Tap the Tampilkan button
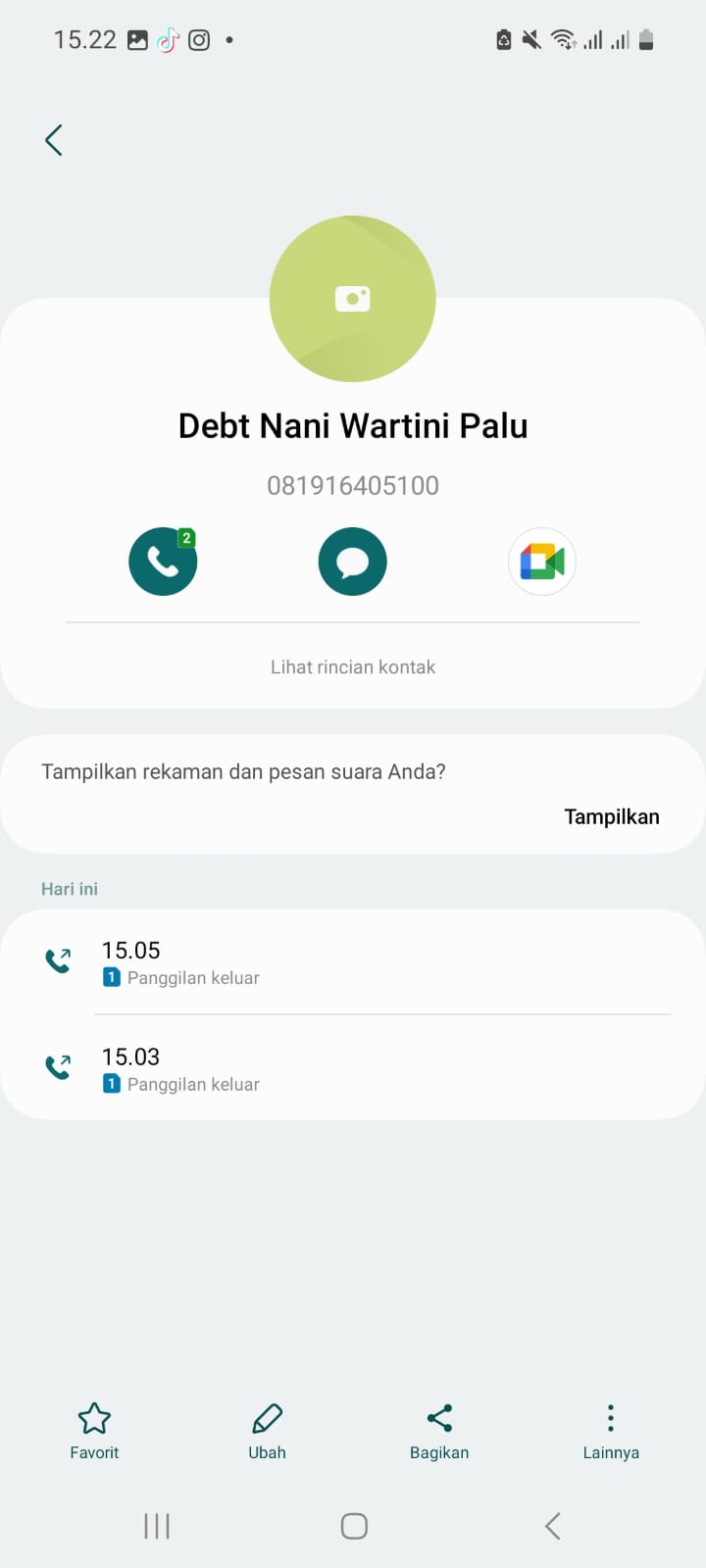Image resolution: width=706 pixels, height=1568 pixels. point(612,817)
